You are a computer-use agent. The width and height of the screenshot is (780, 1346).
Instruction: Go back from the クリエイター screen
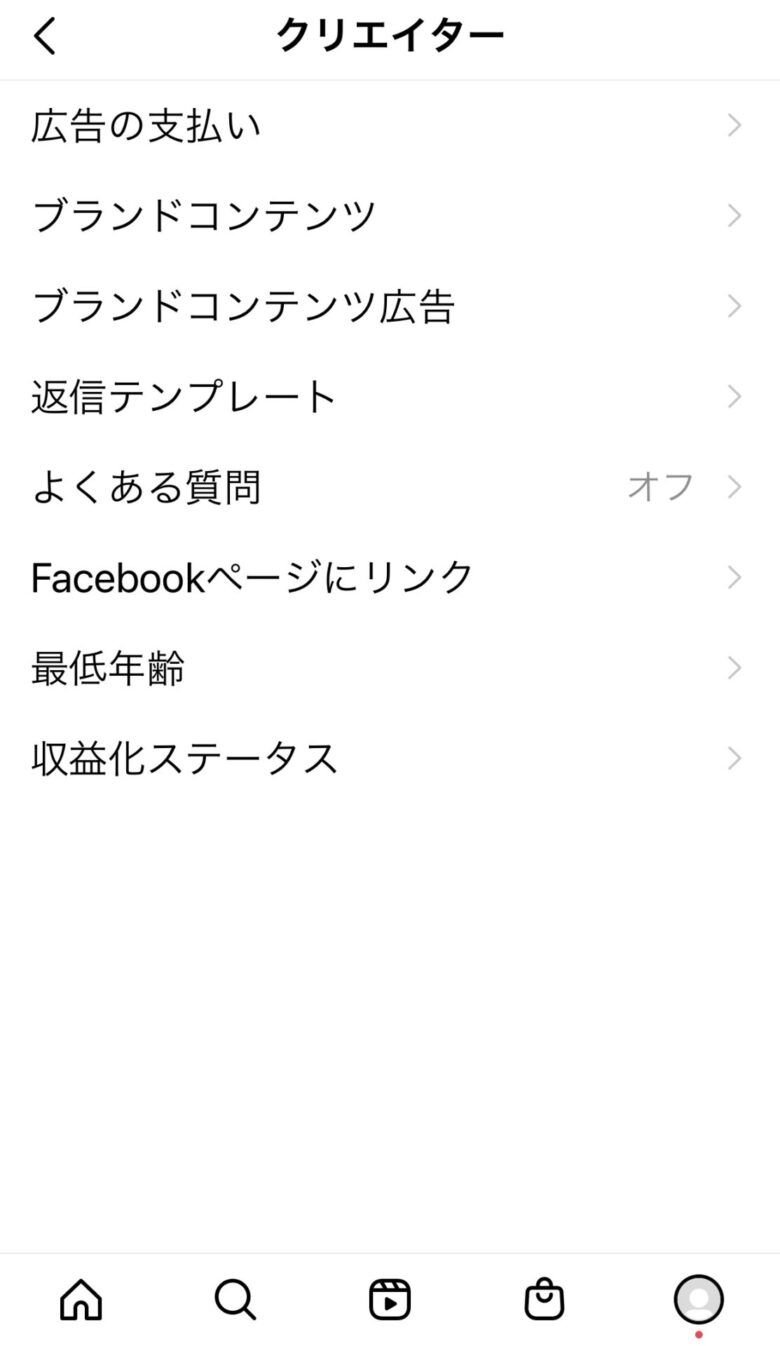[x=46, y=37]
